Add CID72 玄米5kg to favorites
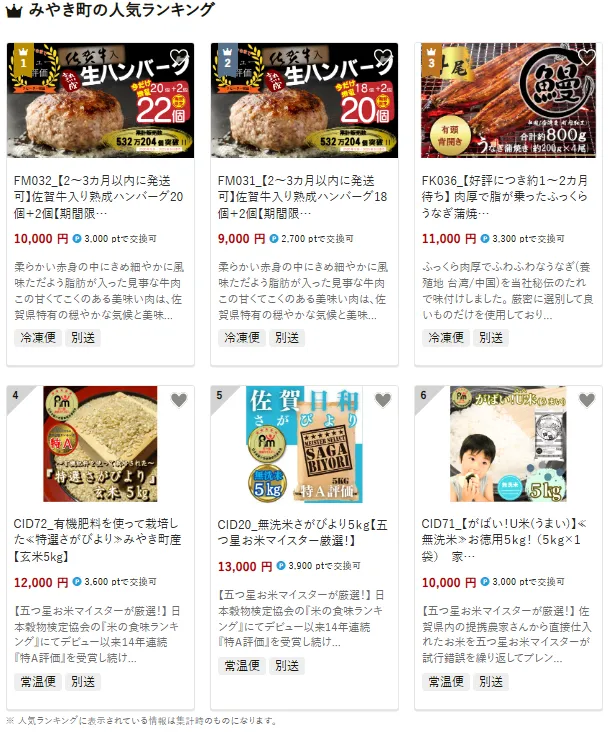 point(178,400)
